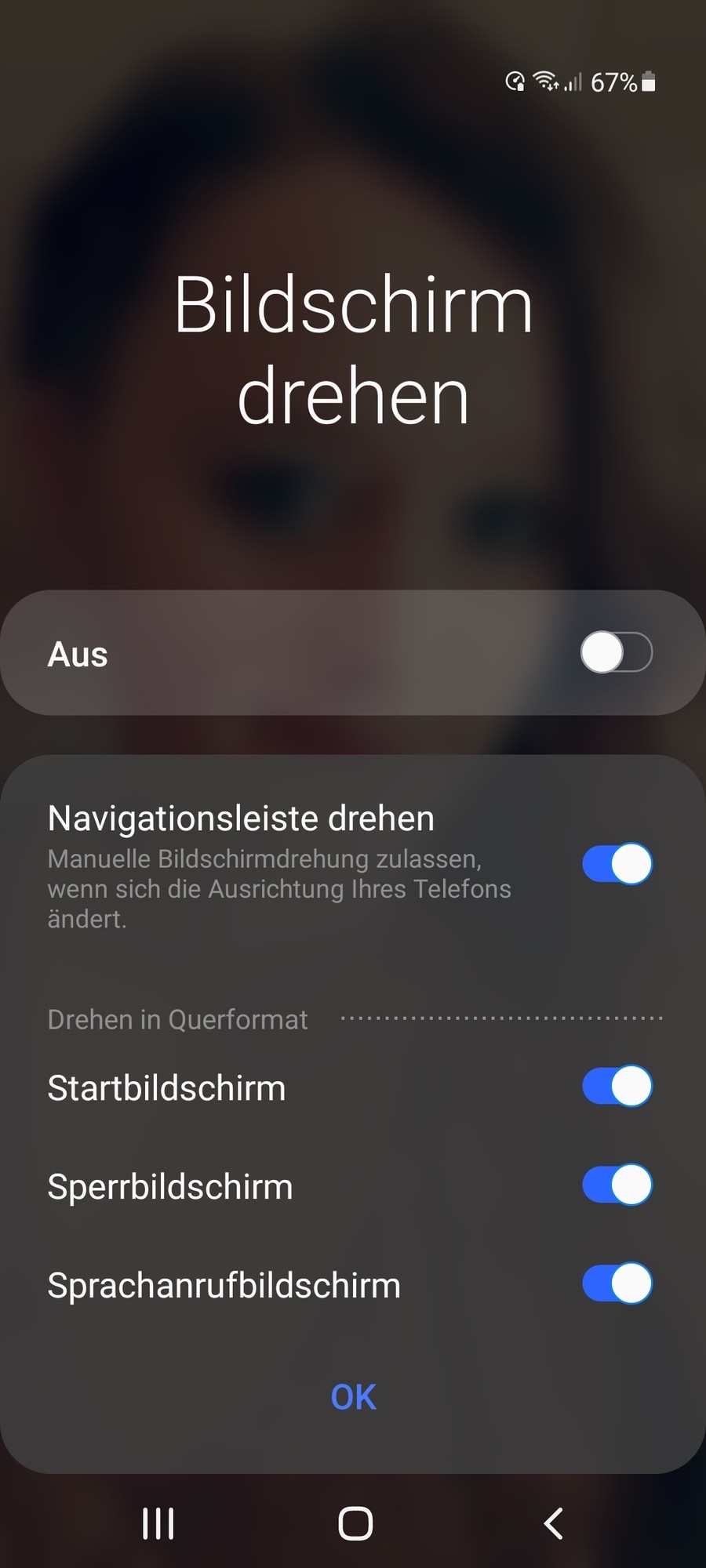Screen dimensions: 706x1568
Task: Turn off Sprachanrufbildschirm rotation
Action: (617, 1283)
